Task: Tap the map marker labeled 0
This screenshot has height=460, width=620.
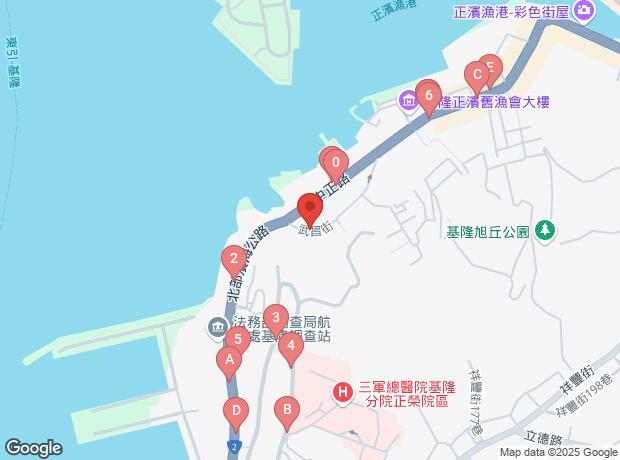Action: point(336,163)
